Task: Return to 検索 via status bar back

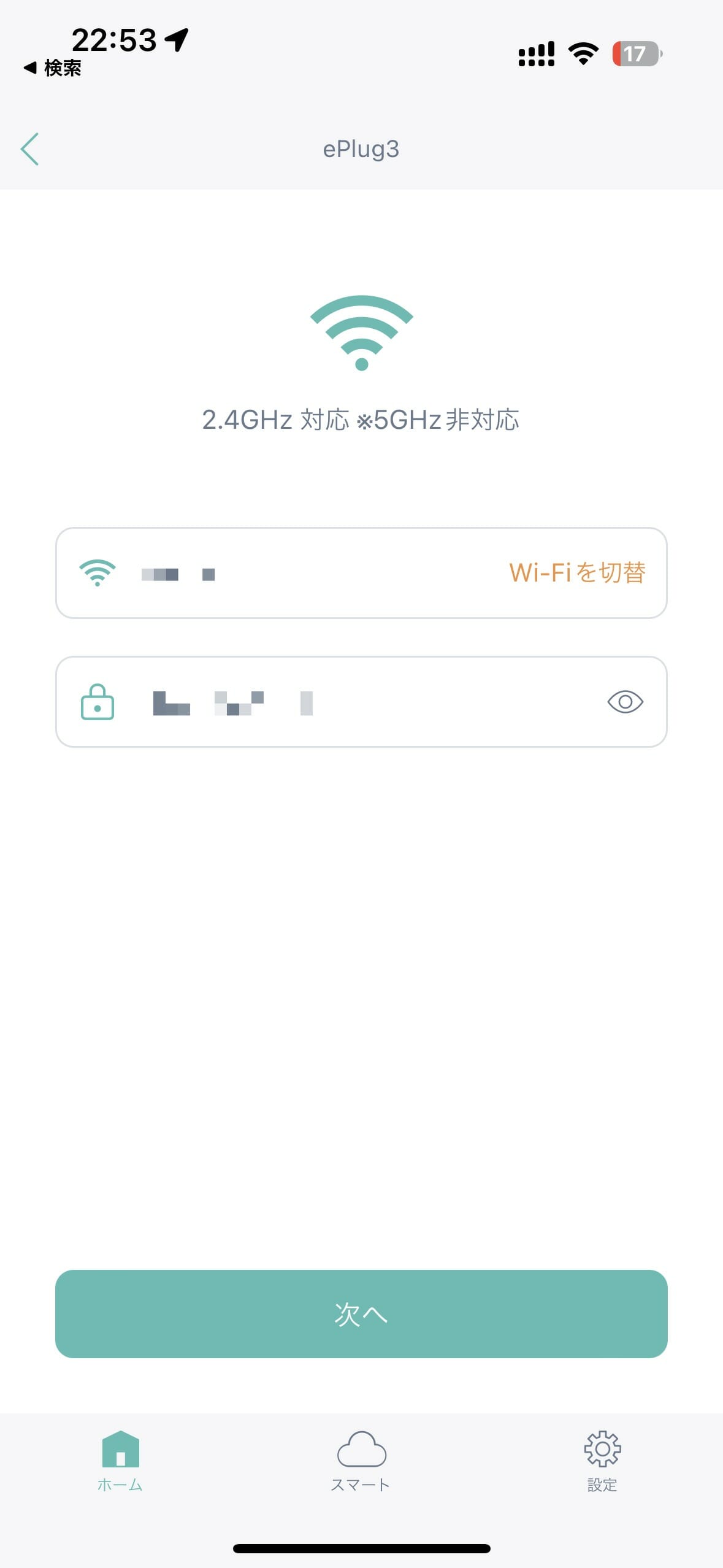Action: tap(53, 68)
